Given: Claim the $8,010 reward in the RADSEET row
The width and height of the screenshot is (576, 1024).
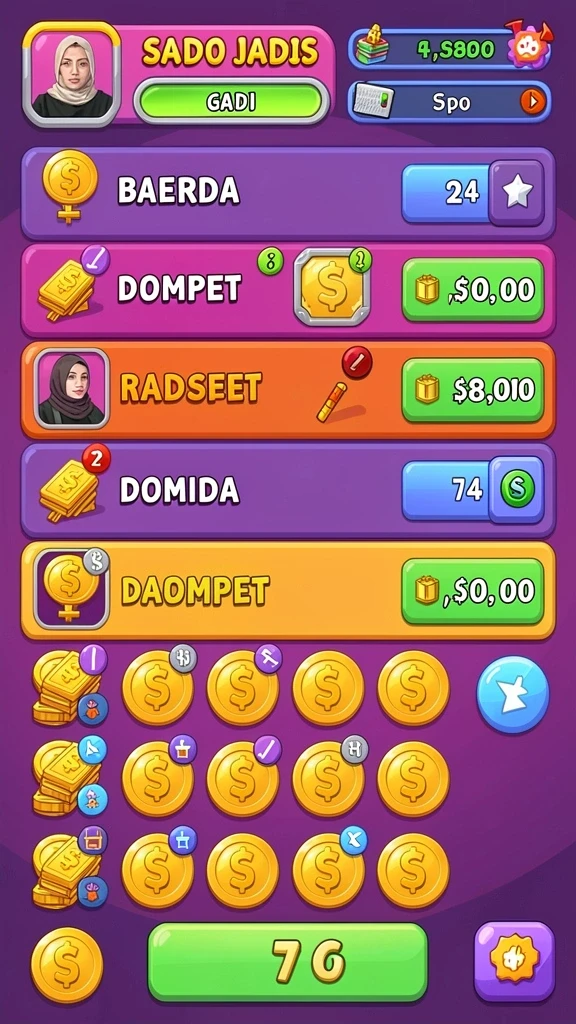Looking at the screenshot, I should (x=472, y=389).
